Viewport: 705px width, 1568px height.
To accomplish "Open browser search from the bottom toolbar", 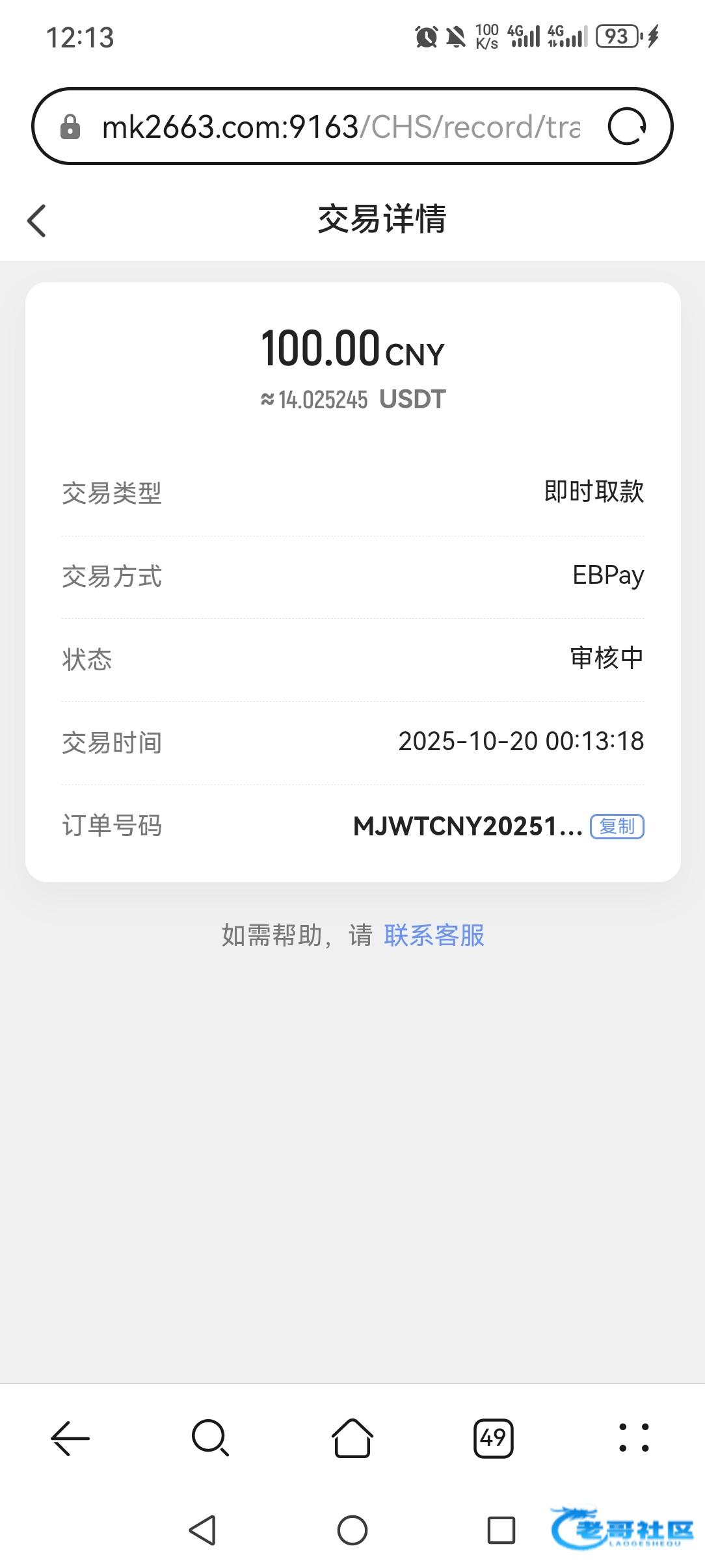I will pyautogui.click(x=211, y=1437).
